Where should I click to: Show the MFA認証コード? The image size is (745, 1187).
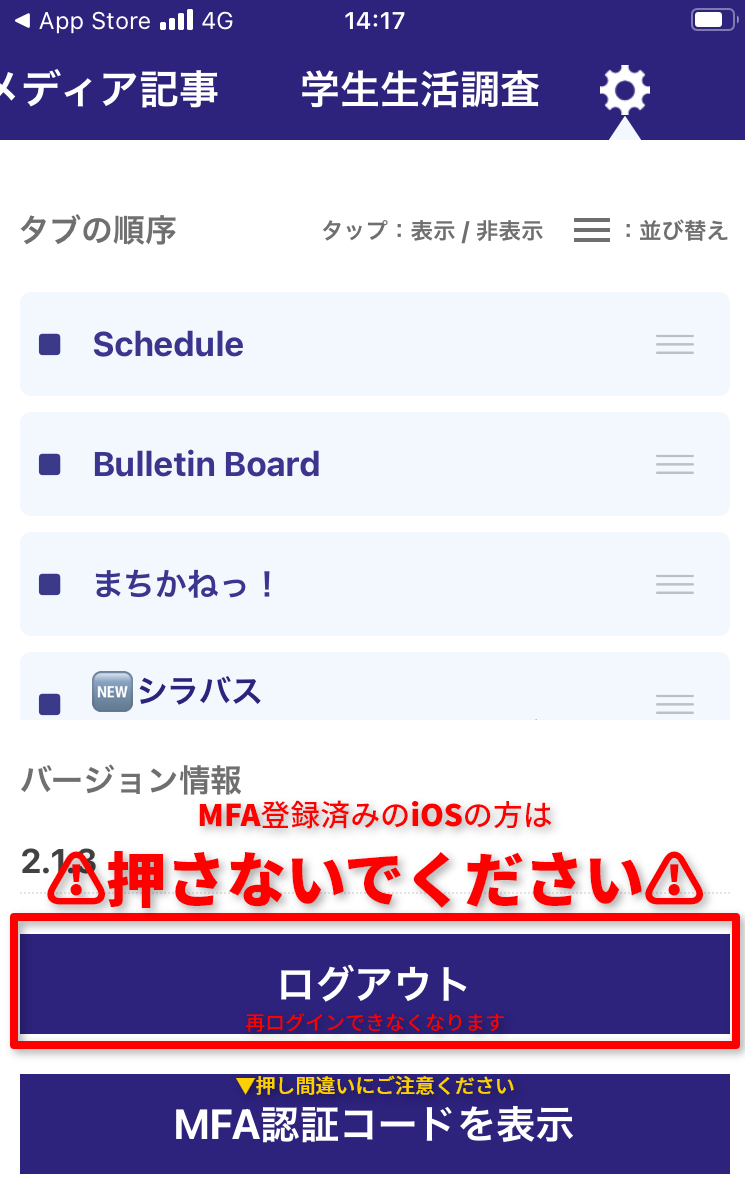click(x=374, y=1125)
